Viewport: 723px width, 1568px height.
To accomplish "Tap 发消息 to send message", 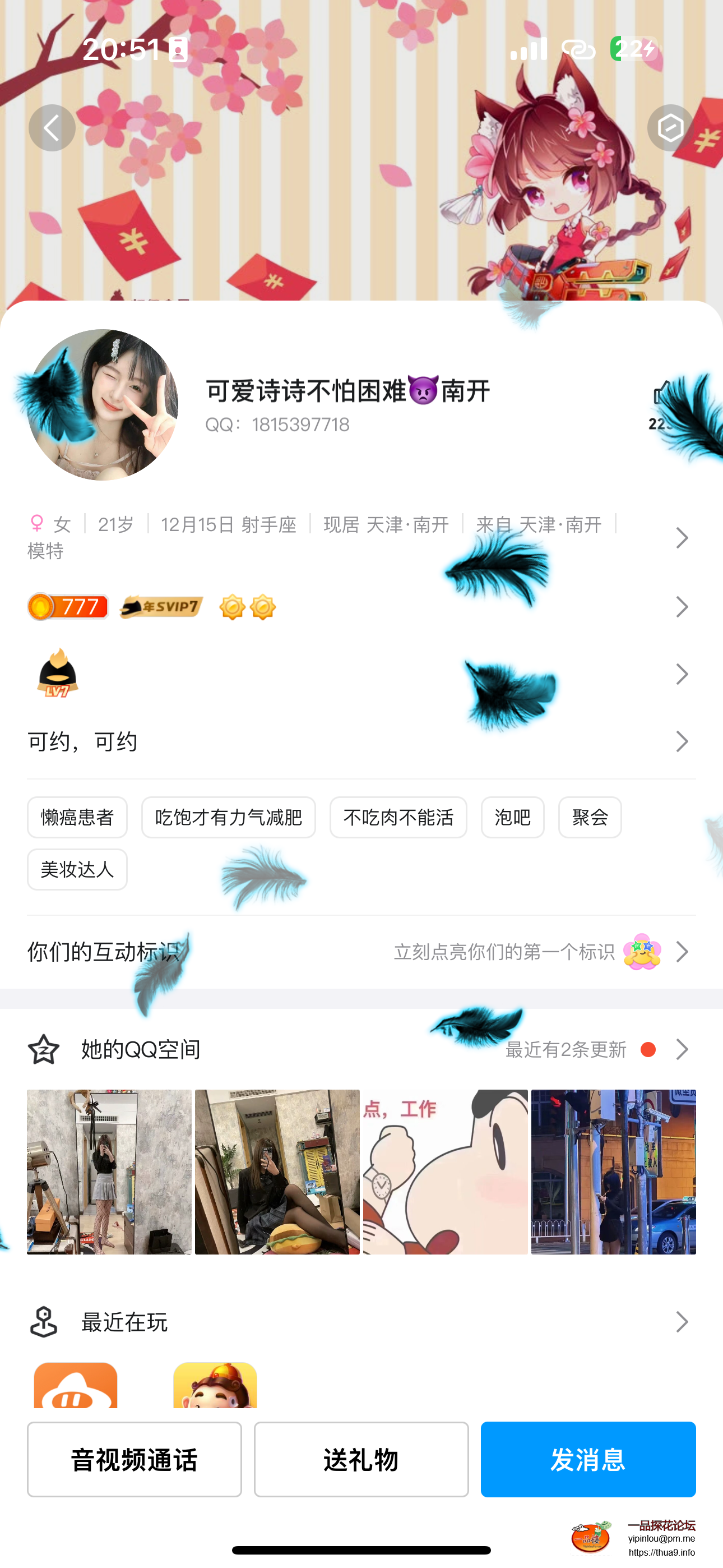I will coord(588,1459).
